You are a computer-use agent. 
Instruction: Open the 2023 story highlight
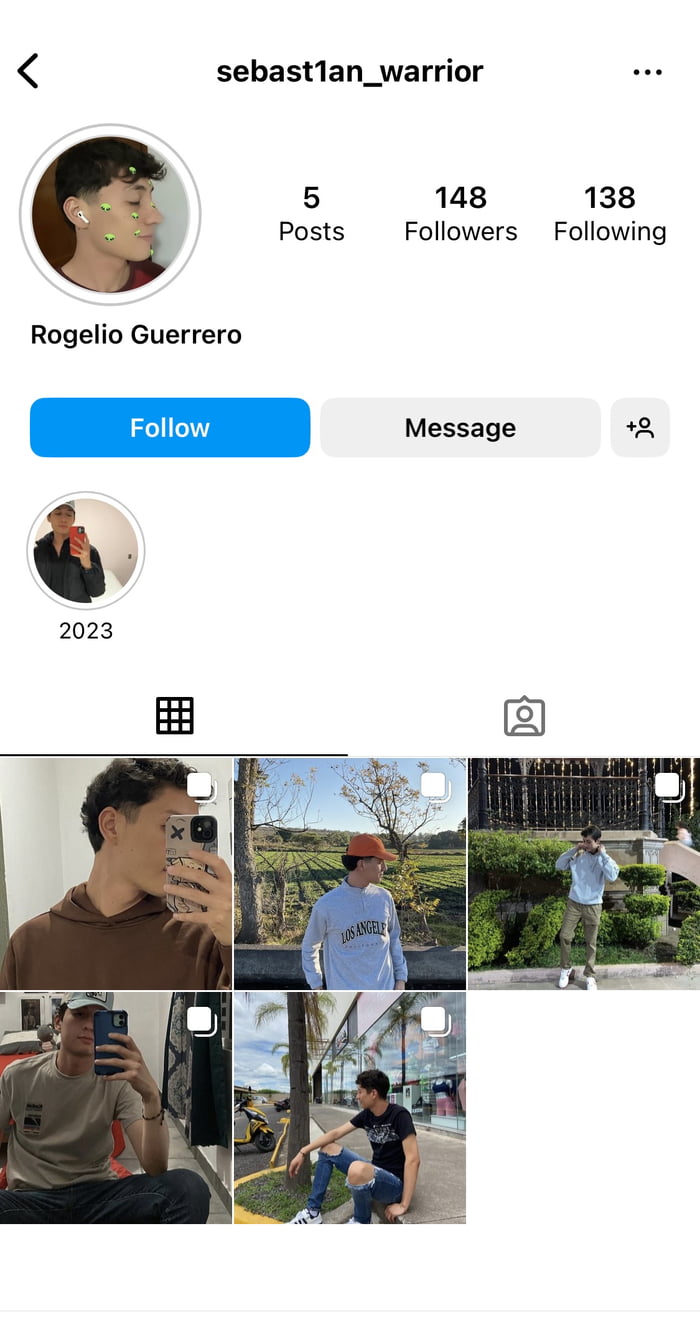click(86, 552)
